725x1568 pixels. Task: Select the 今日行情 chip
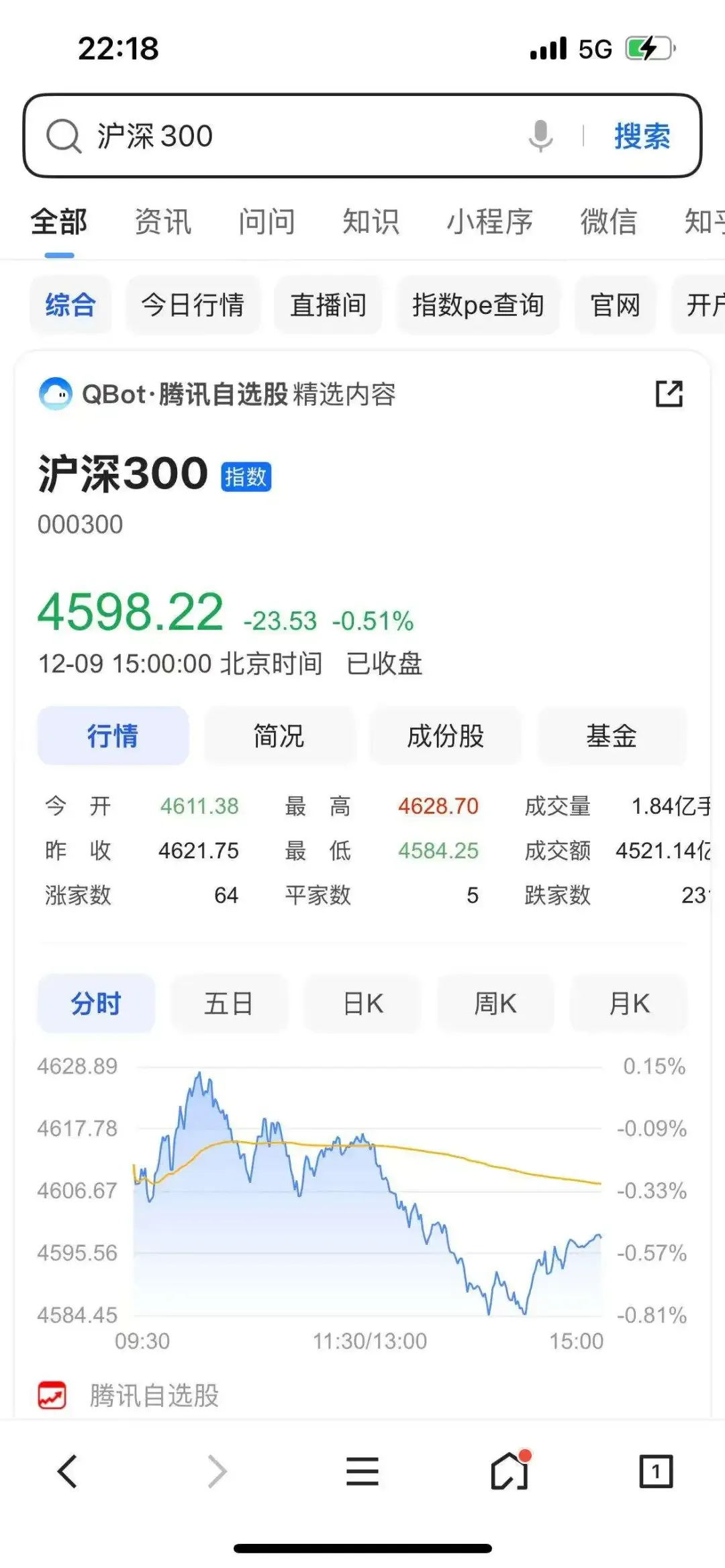pyautogui.click(x=193, y=305)
